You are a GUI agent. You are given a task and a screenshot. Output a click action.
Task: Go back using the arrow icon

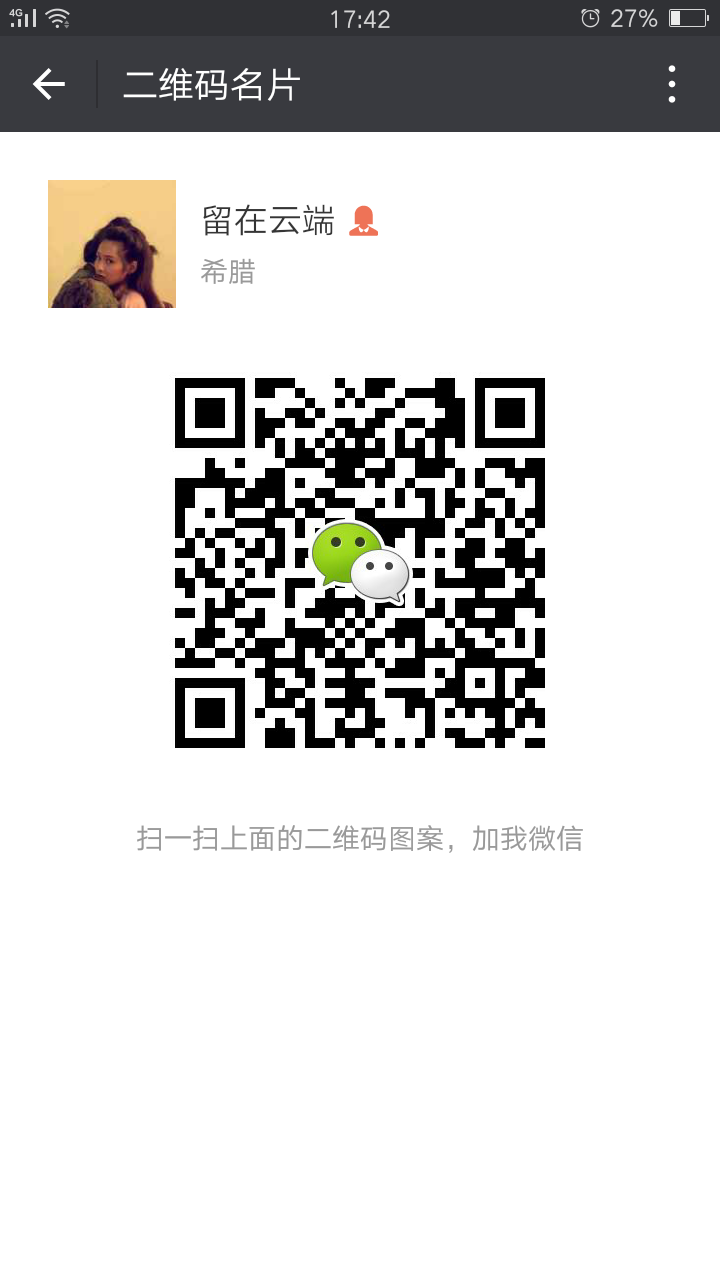point(48,84)
